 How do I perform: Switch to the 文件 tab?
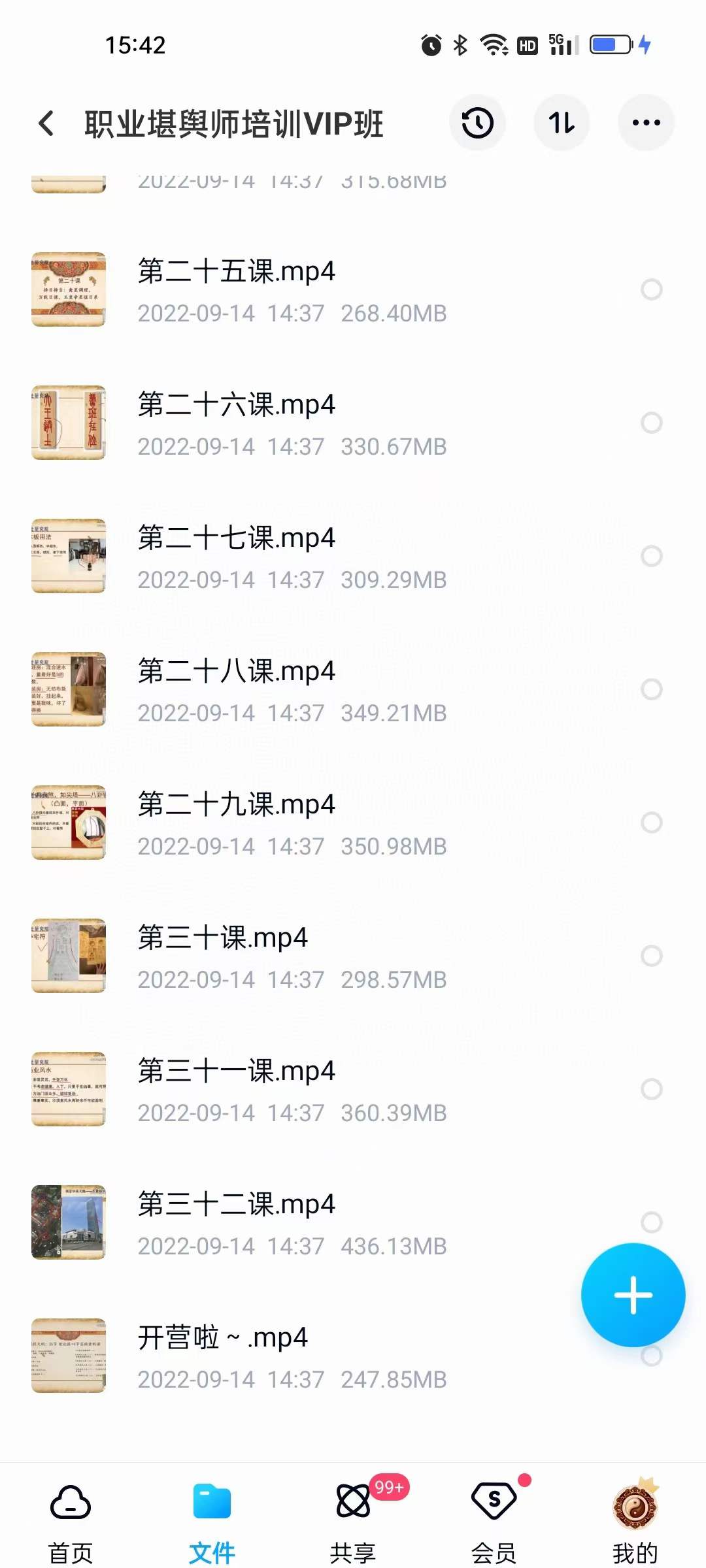212,1521
